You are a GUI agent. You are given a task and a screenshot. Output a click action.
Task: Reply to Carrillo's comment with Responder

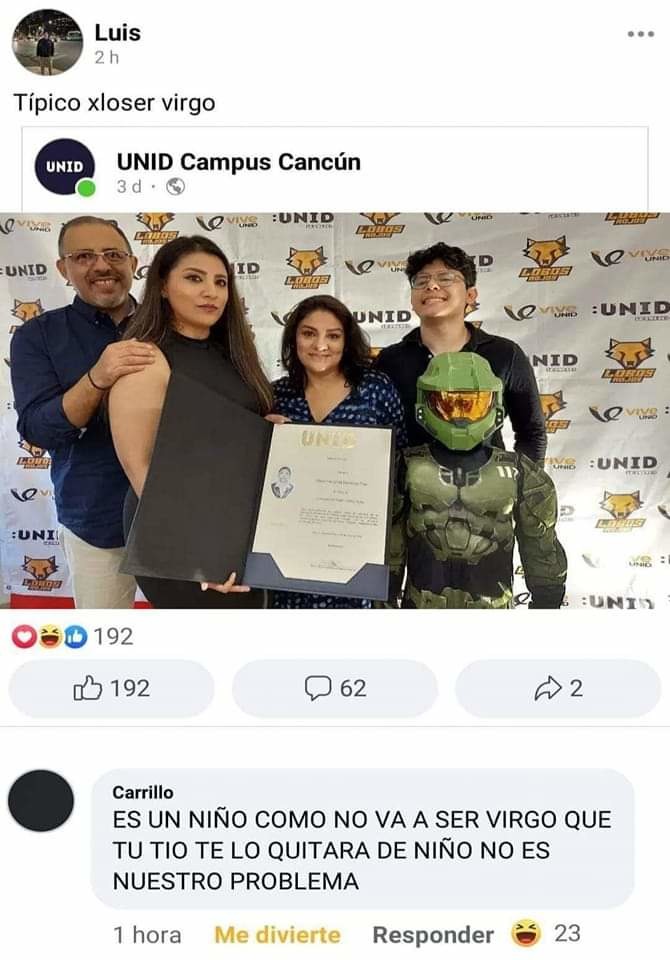[x=433, y=935]
